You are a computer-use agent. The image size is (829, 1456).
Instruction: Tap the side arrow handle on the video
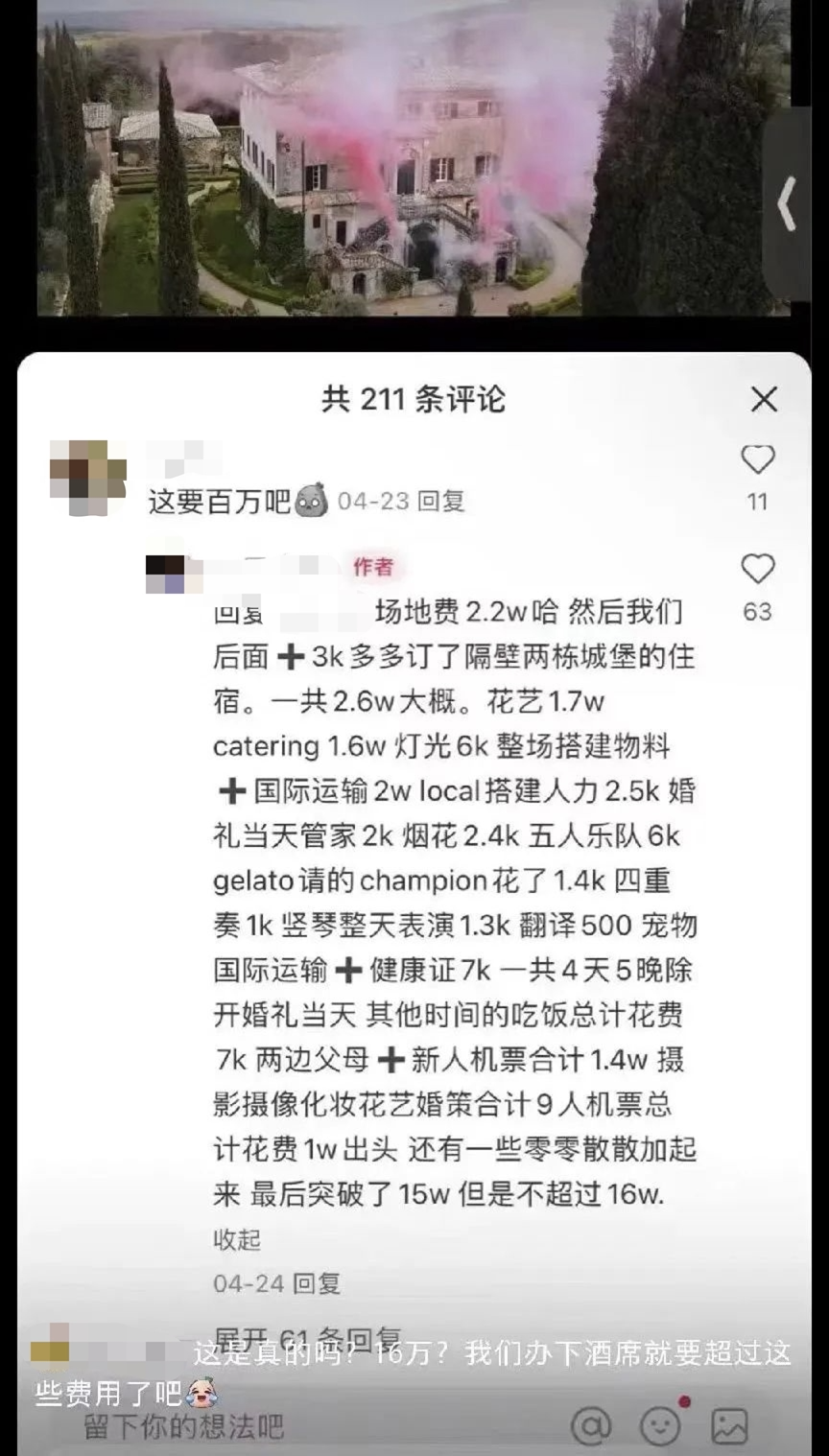click(x=789, y=204)
